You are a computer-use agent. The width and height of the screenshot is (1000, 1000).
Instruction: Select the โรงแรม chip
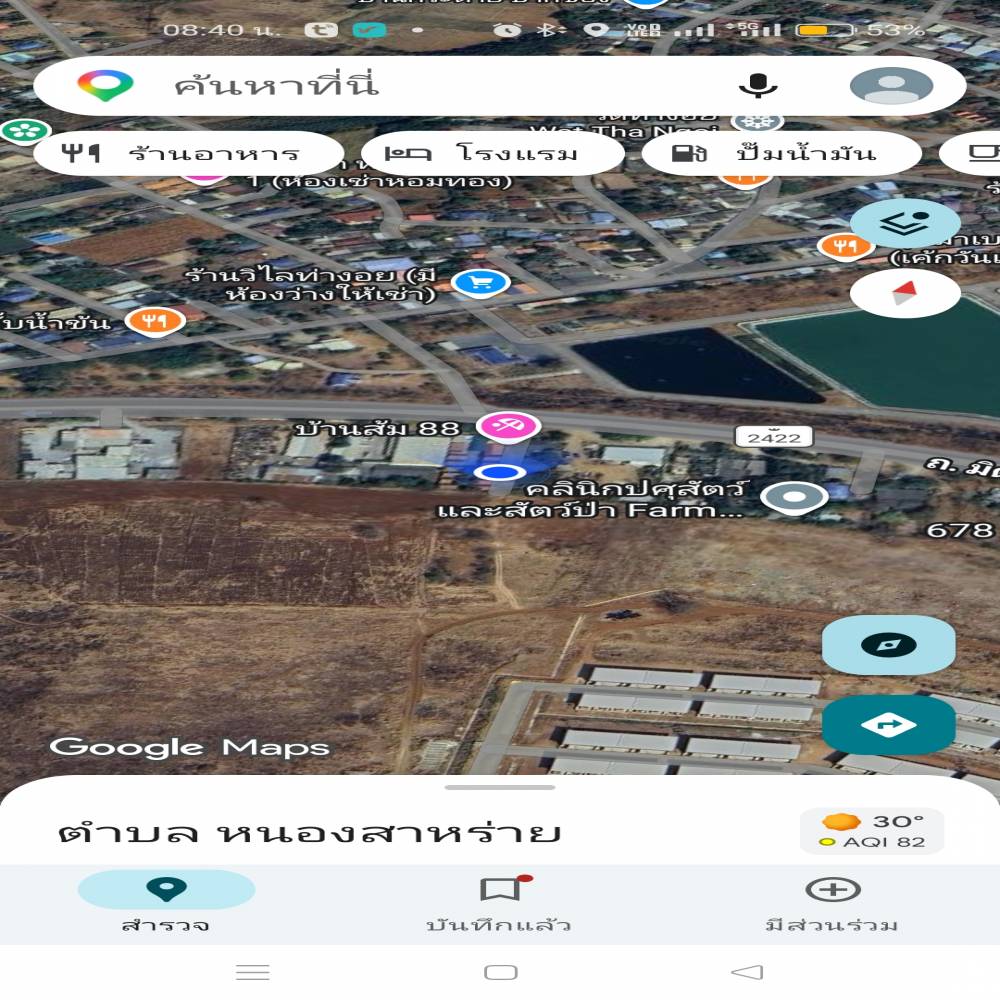[x=492, y=154]
